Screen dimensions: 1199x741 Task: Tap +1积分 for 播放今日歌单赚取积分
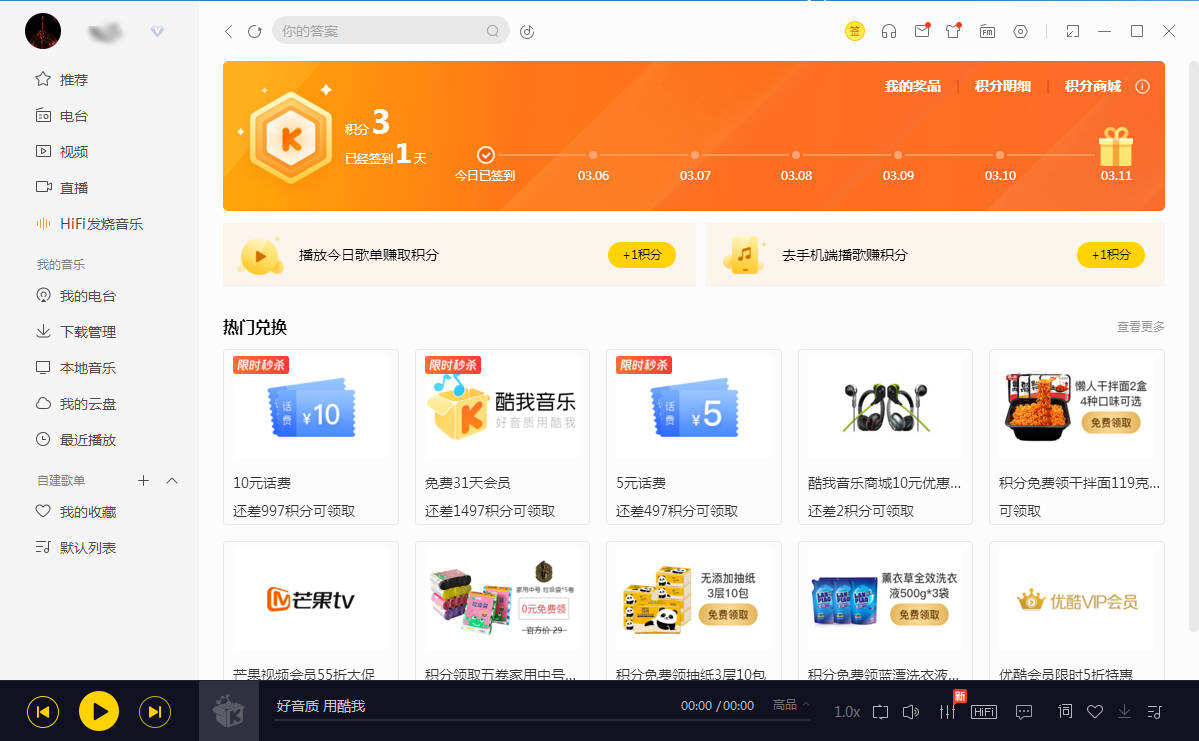coord(641,255)
